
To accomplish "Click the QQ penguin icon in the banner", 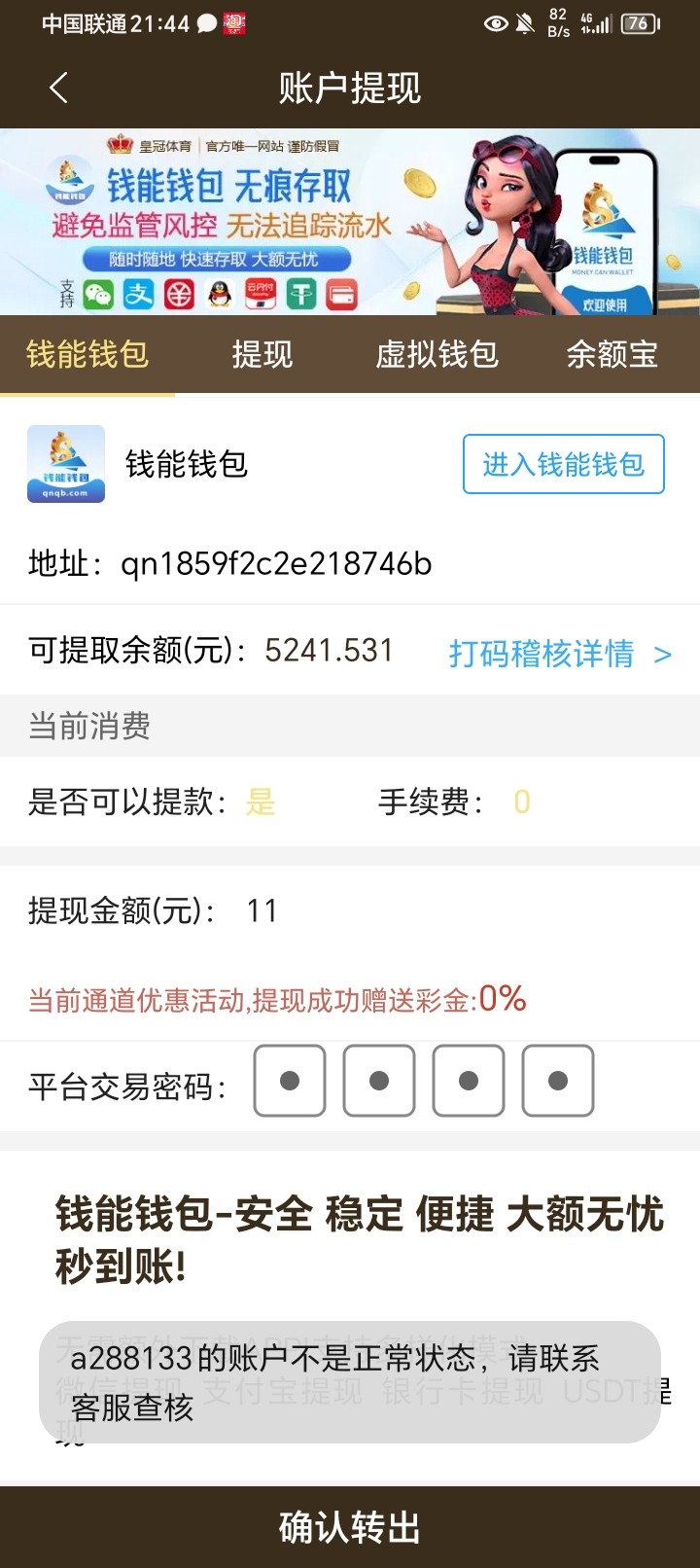I will pos(218,294).
